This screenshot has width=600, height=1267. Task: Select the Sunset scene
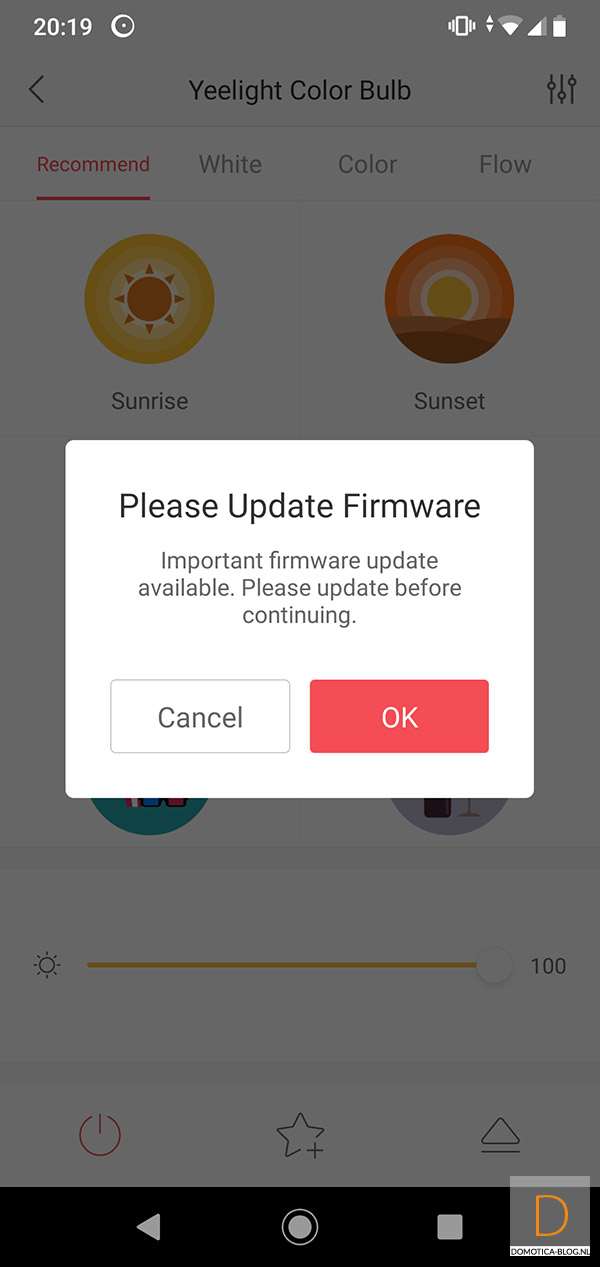click(x=449, y=298)
